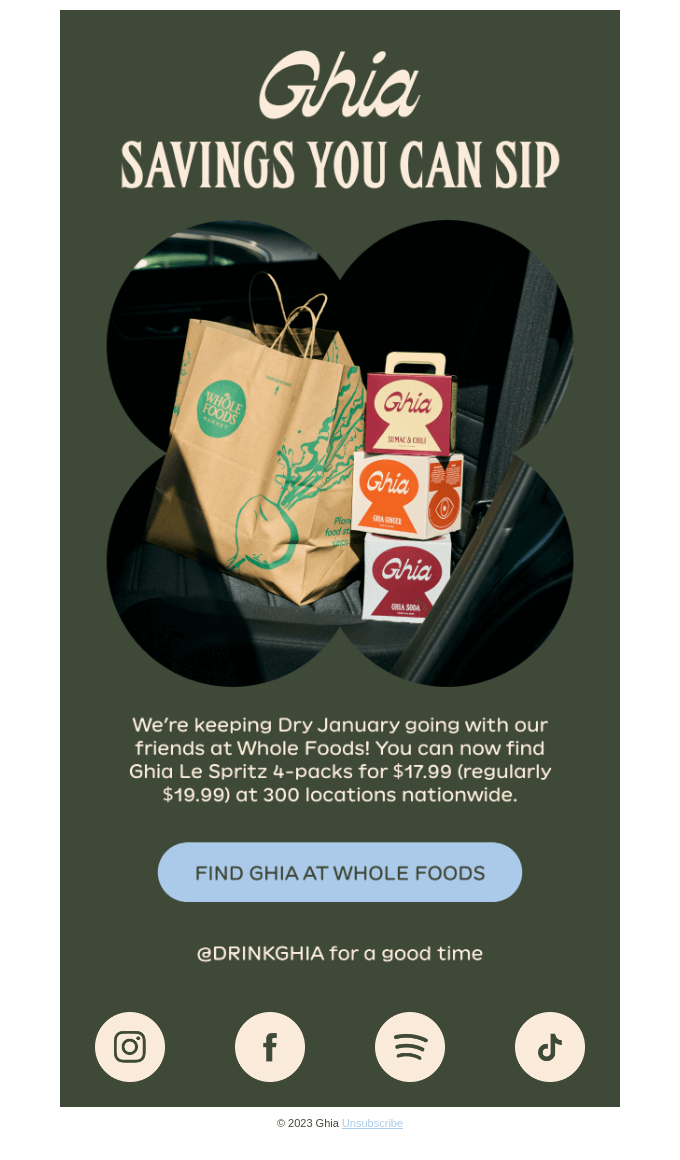
Task: Tap the Unsubscribe link
Action: click(x=372, y=1124)
